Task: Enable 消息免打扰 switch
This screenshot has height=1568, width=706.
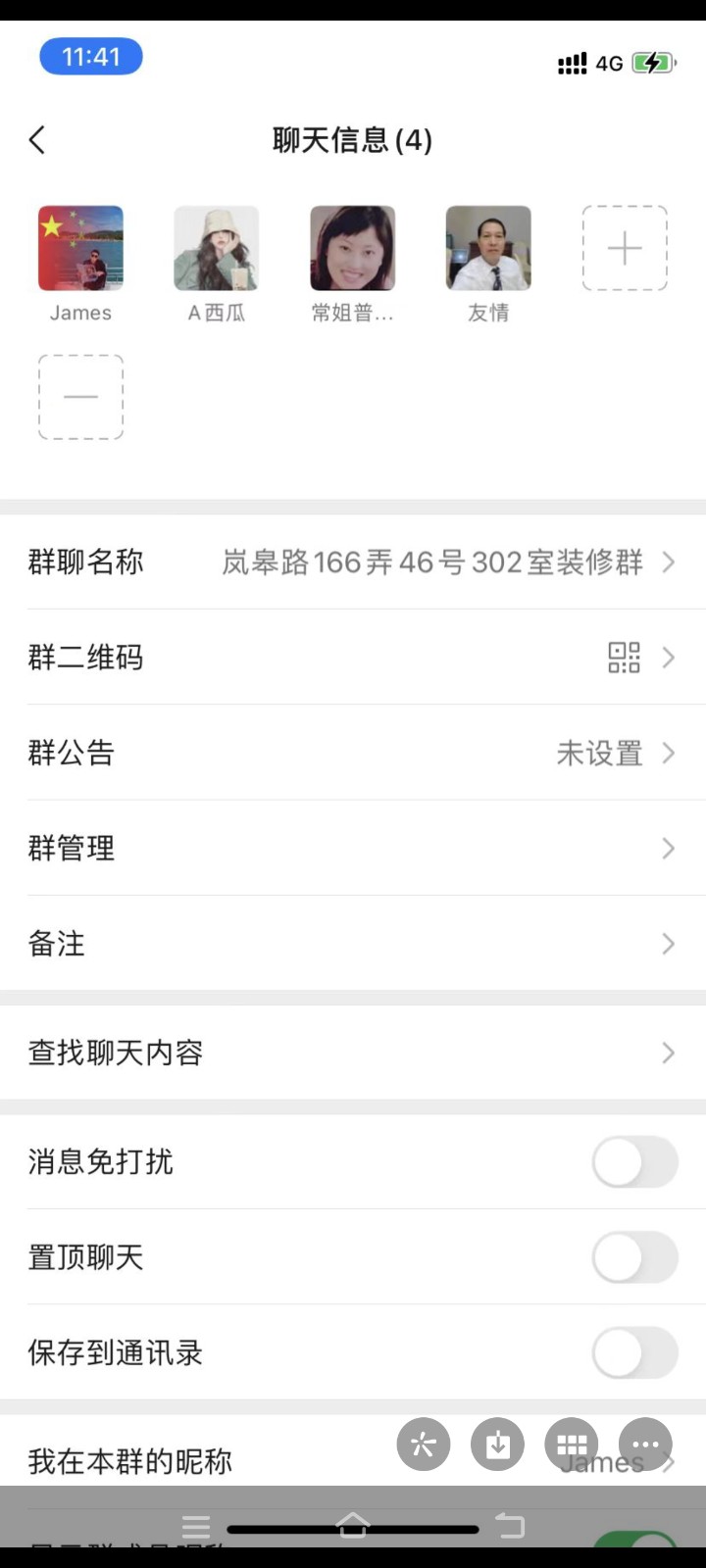Action: click(634, 1162)
